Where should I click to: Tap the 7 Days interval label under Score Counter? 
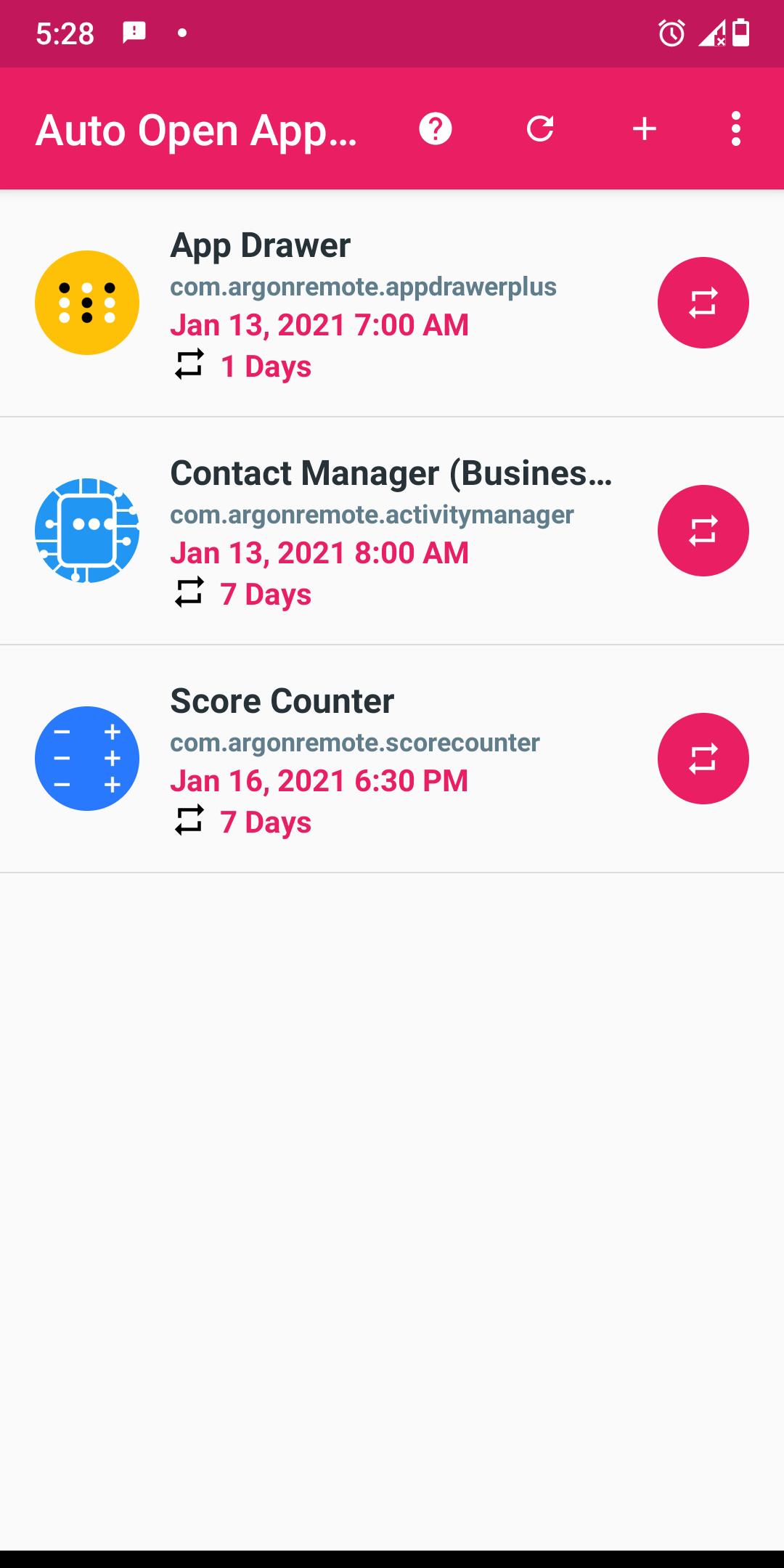pos(266,821)
